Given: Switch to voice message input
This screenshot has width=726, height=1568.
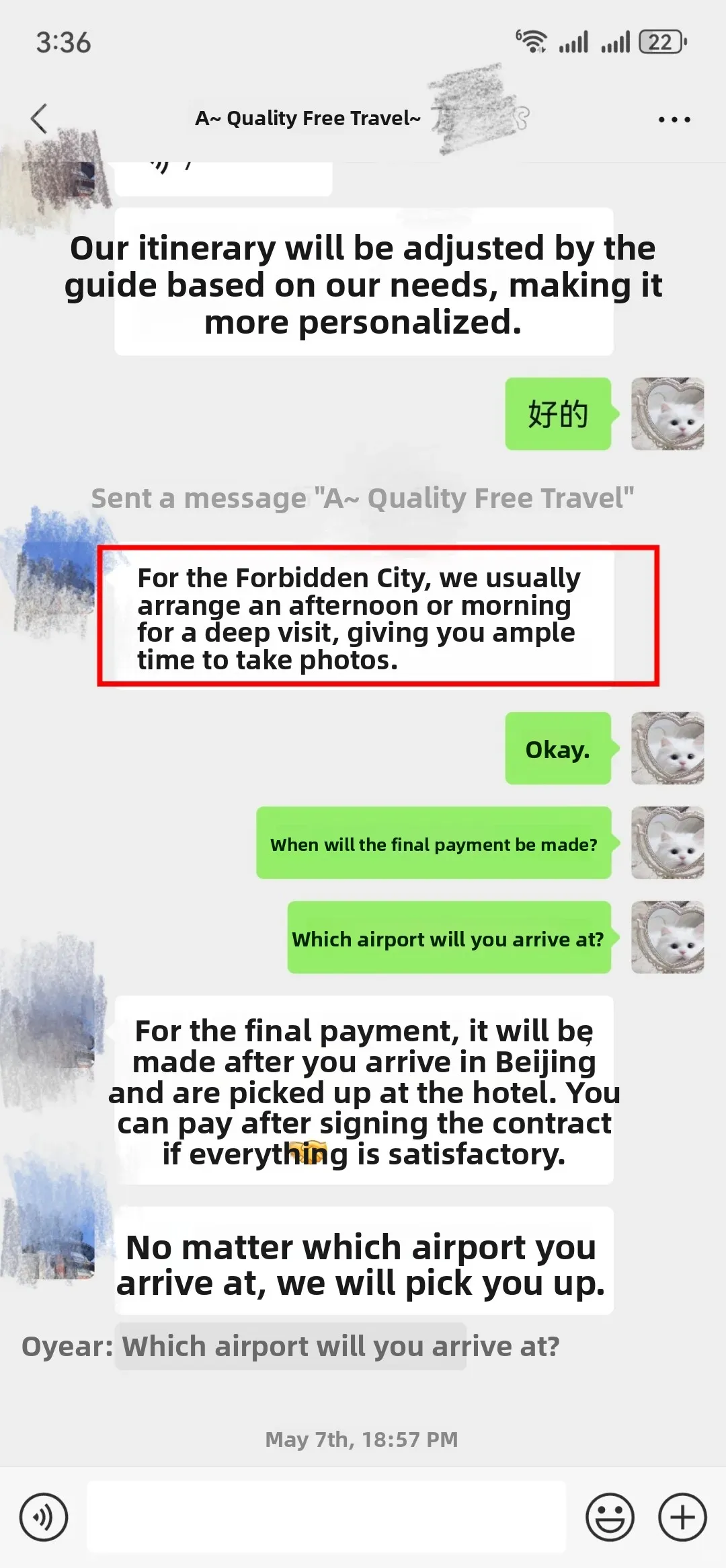Looking at the screenshot, I should (x=44, y=1517).
